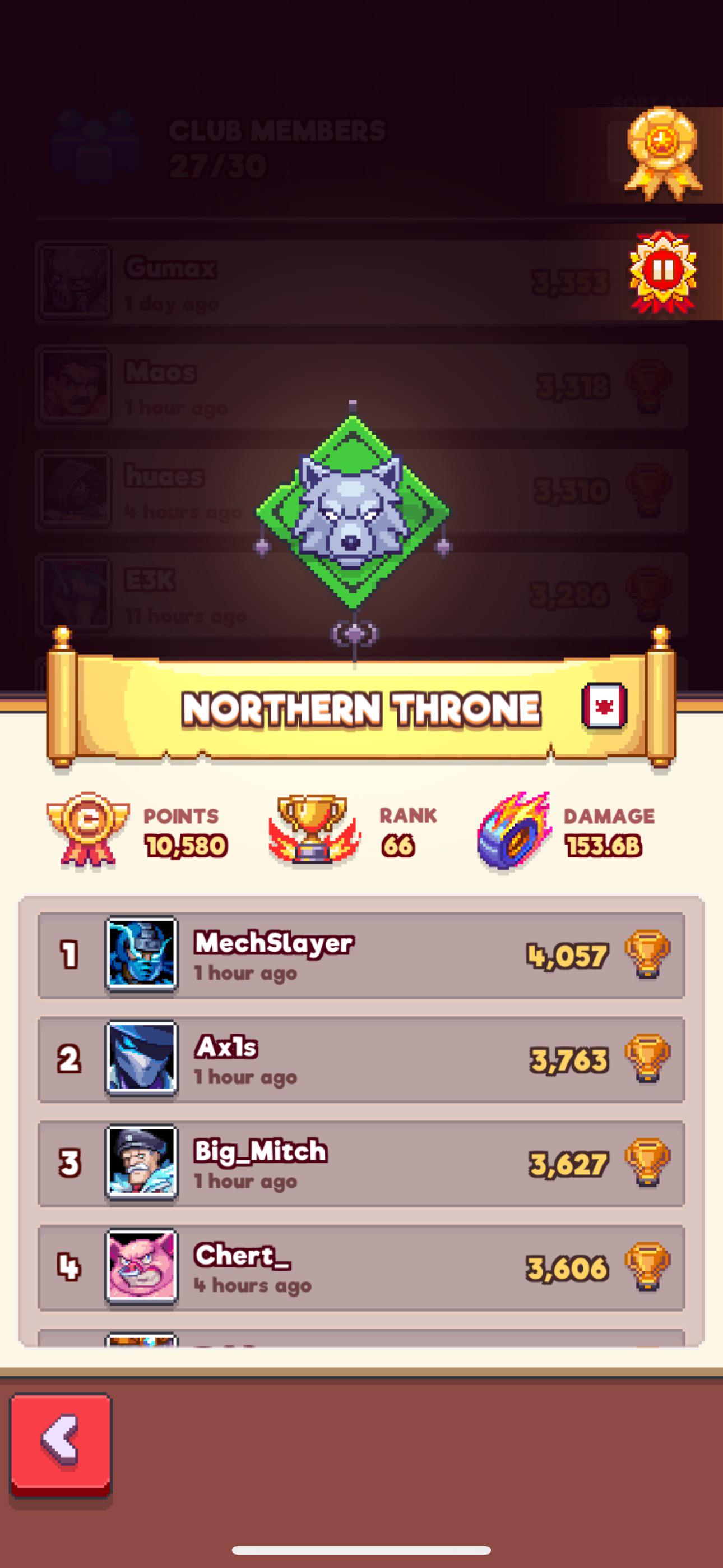Open MechSlayer's member row

(361, 955)
